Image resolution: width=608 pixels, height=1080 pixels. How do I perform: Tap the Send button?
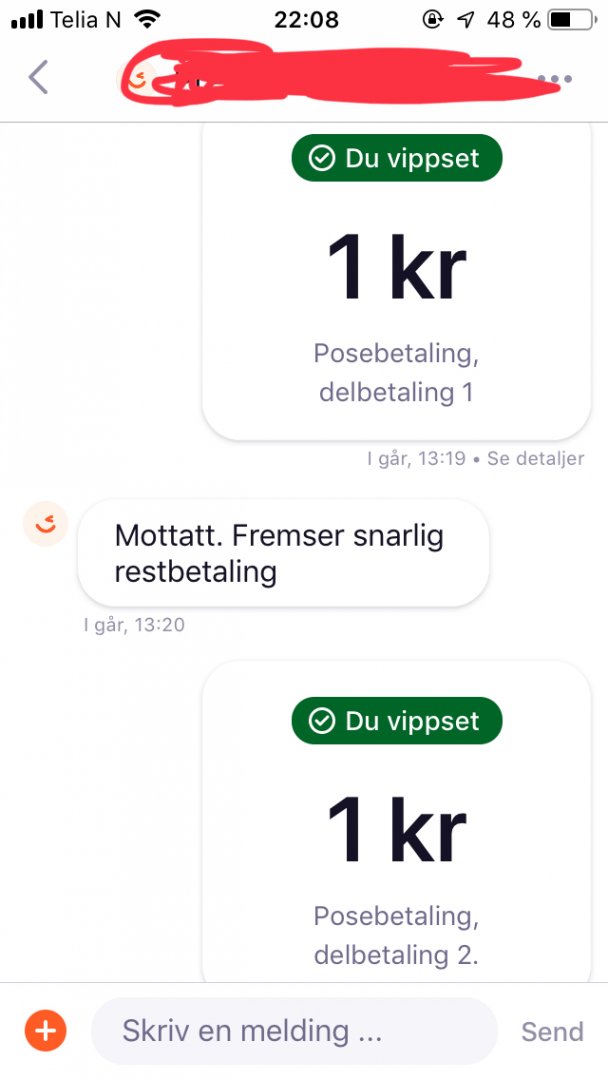click(552, 1031)
